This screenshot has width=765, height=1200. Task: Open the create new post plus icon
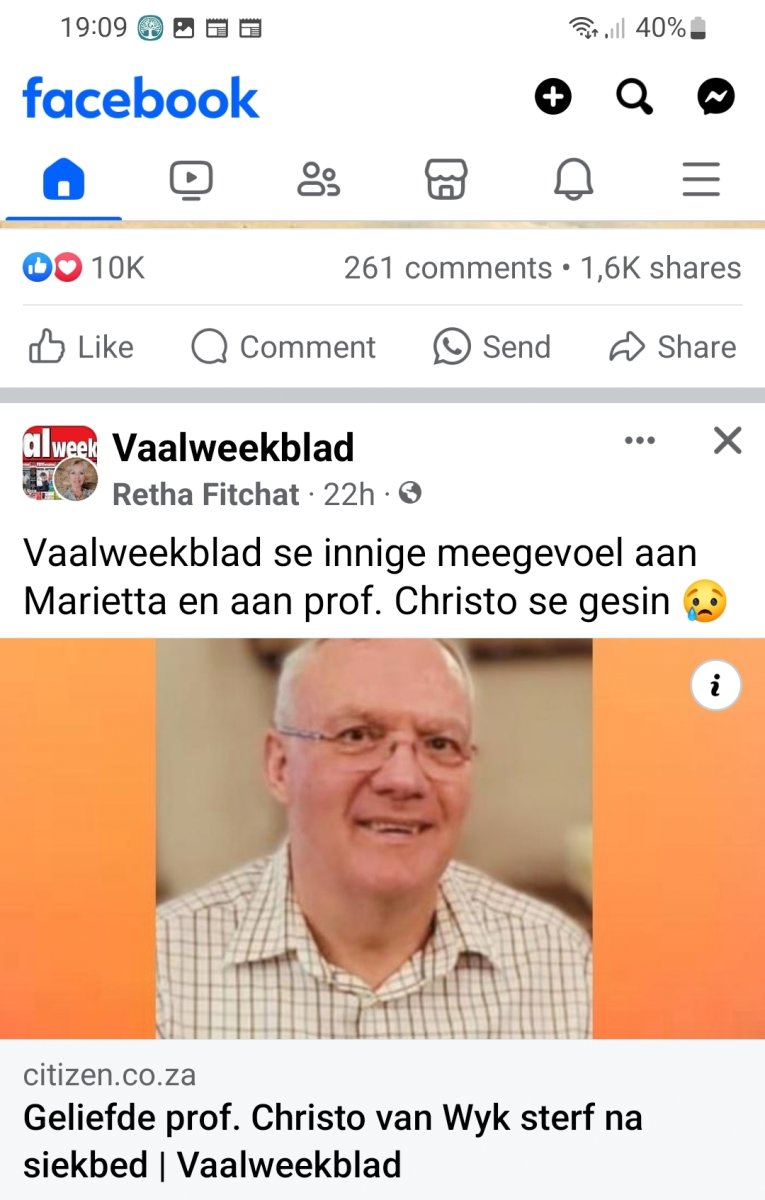point(553,97)
